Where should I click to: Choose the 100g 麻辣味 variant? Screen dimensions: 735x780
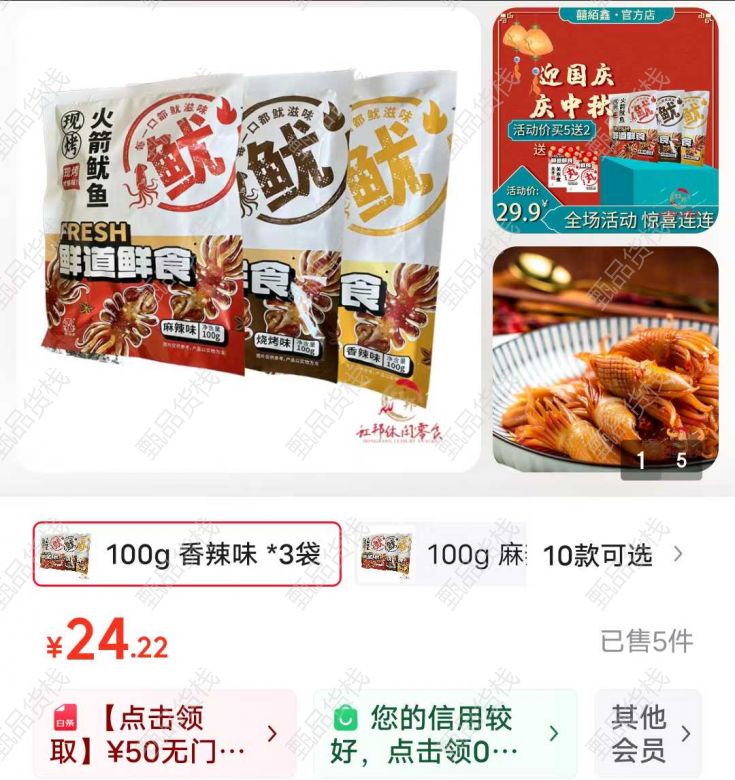click(x=442, y=554)
